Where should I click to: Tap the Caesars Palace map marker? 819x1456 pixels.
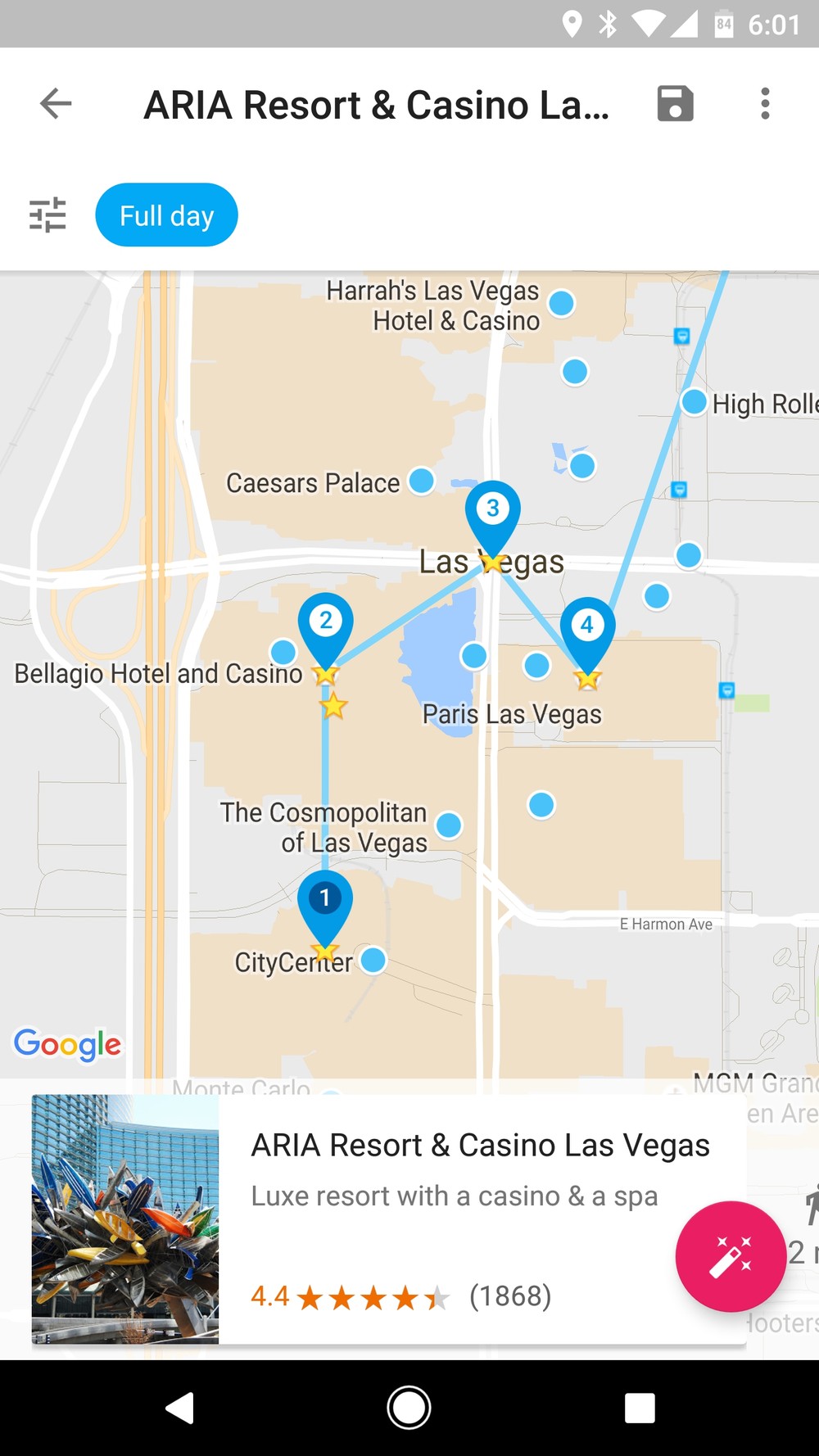[421, 481]
